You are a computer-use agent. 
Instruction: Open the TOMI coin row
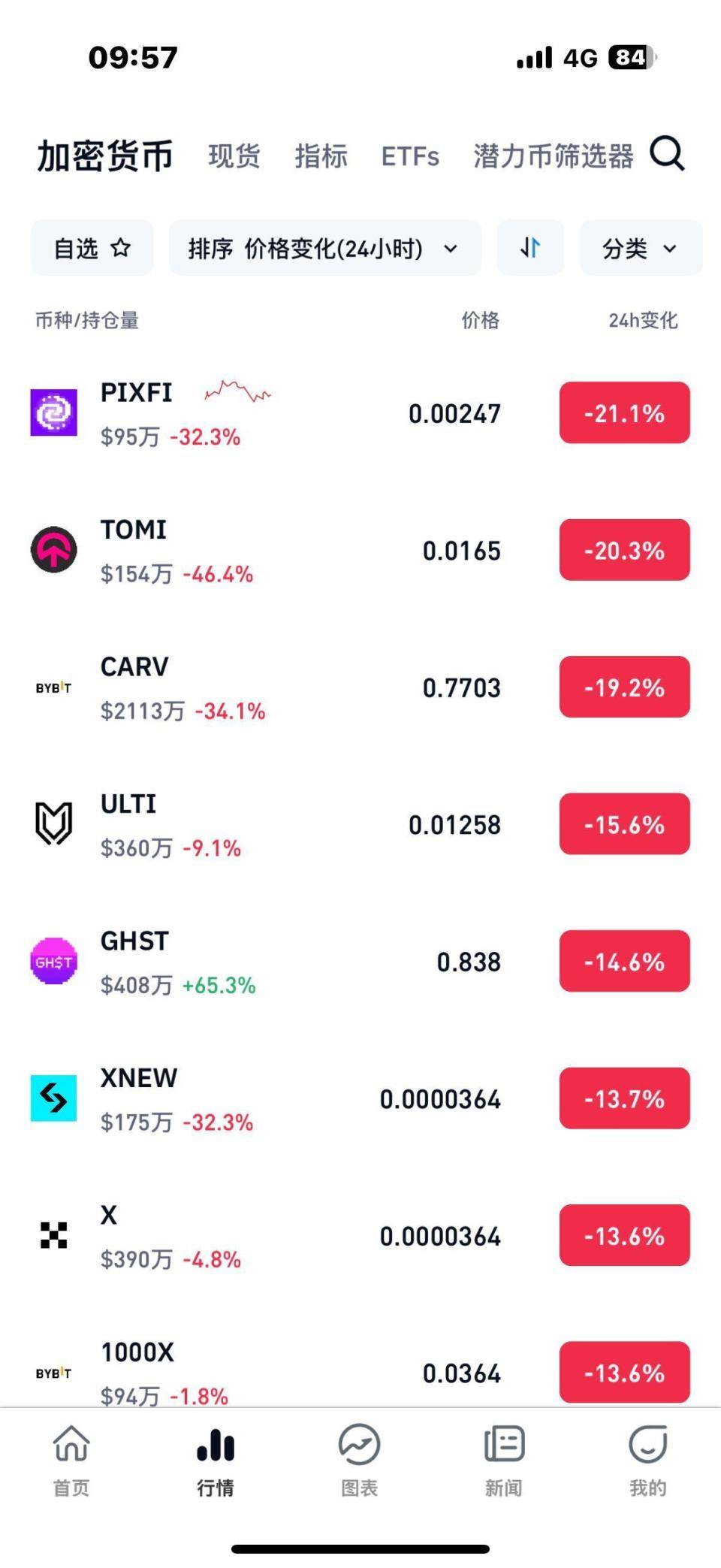[x=300, y=551]
